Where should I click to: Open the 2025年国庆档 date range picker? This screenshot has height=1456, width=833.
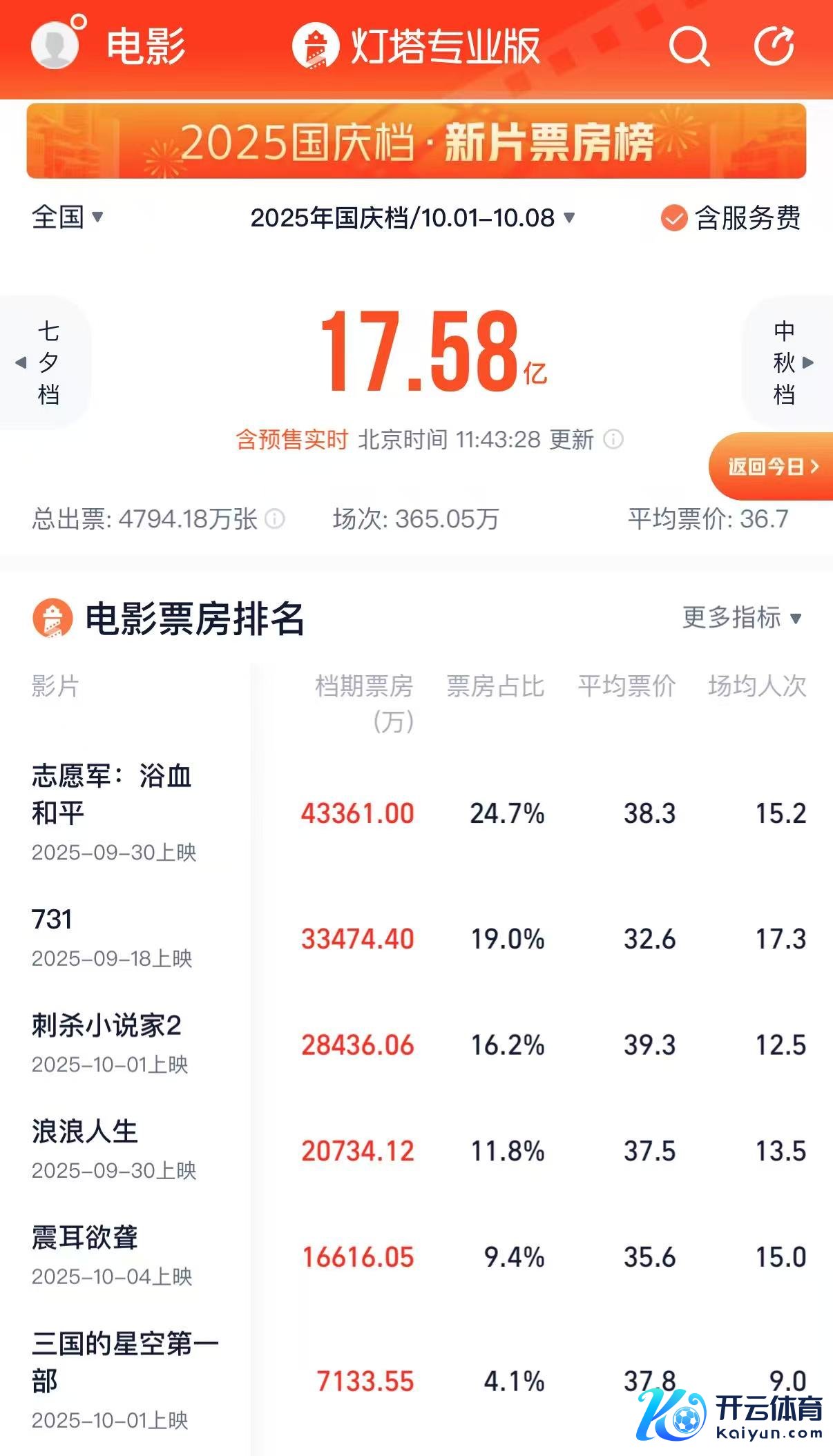tap(412, 218)
